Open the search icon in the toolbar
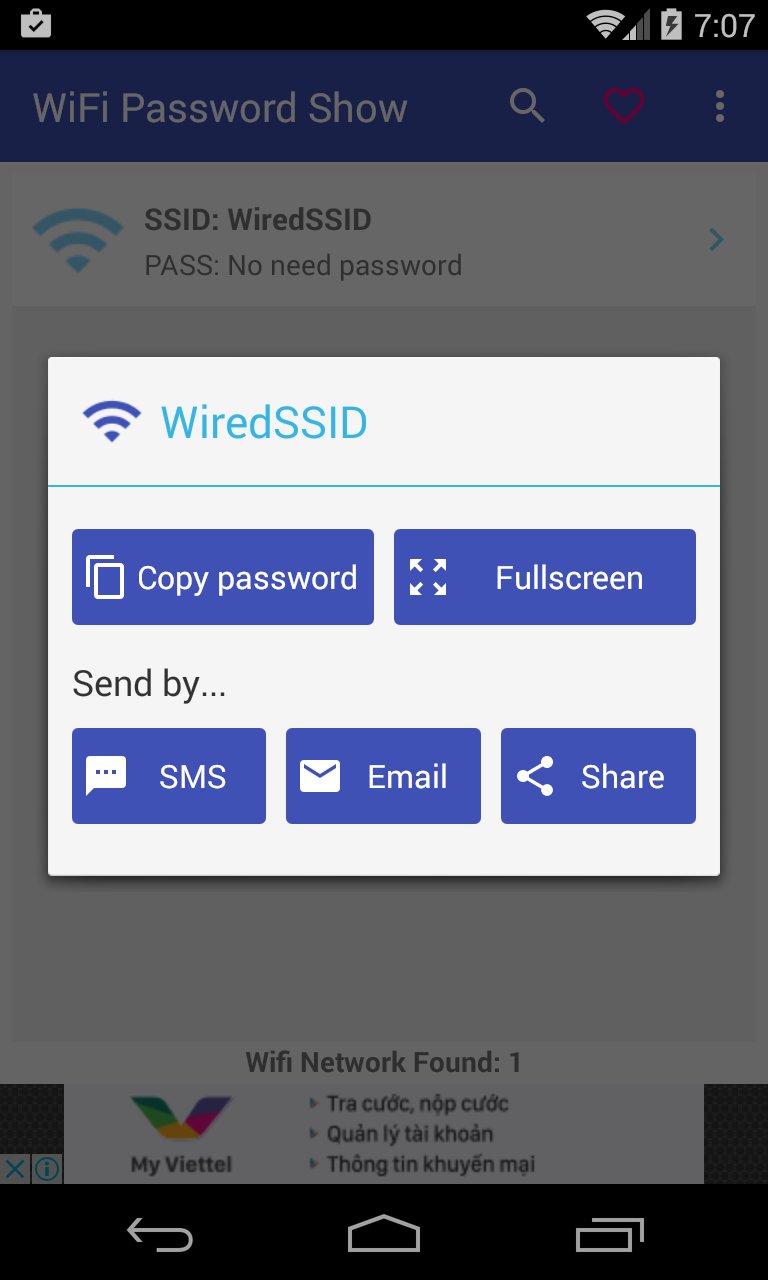768x1280 pixels. coord(527,105)
